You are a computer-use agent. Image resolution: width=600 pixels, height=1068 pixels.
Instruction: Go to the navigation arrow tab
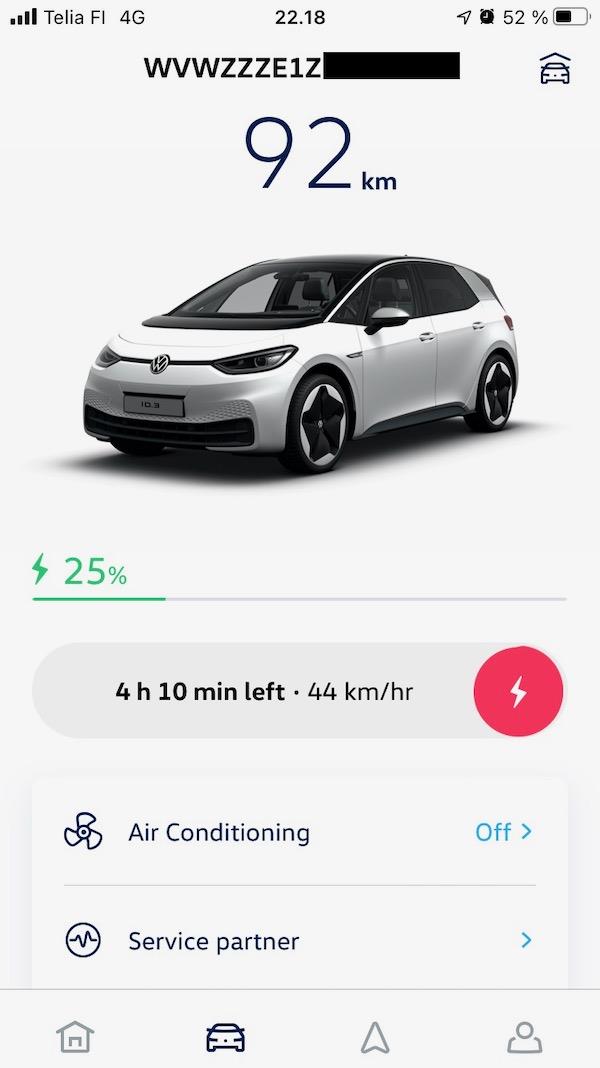coord(374,1037)
